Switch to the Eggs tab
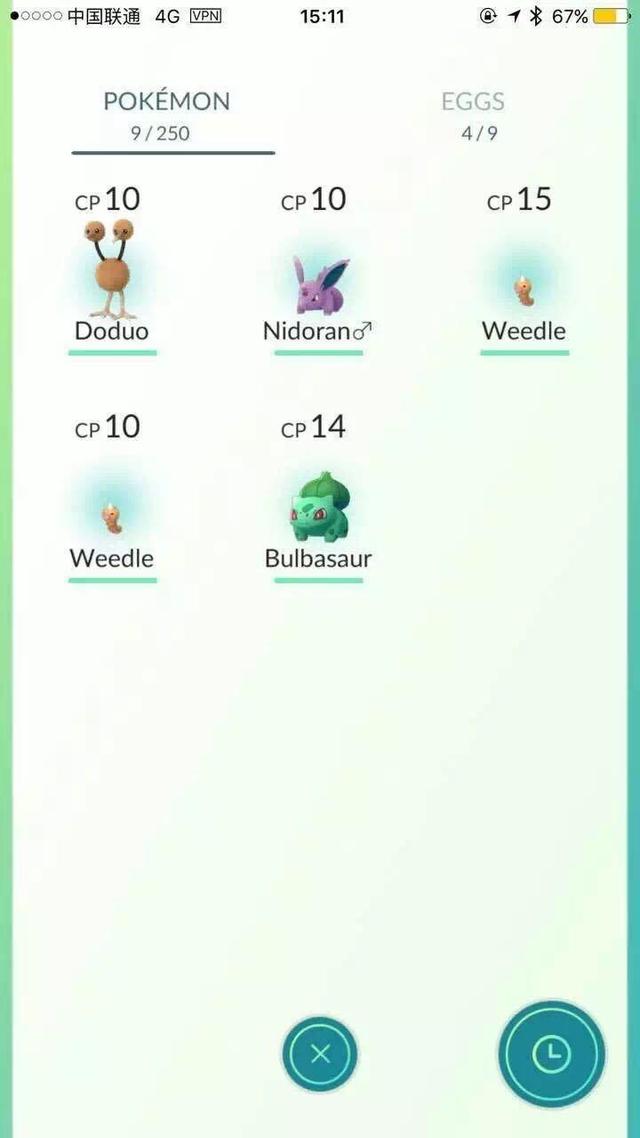This screenshot has height=1138, width=640. point(473,113)
